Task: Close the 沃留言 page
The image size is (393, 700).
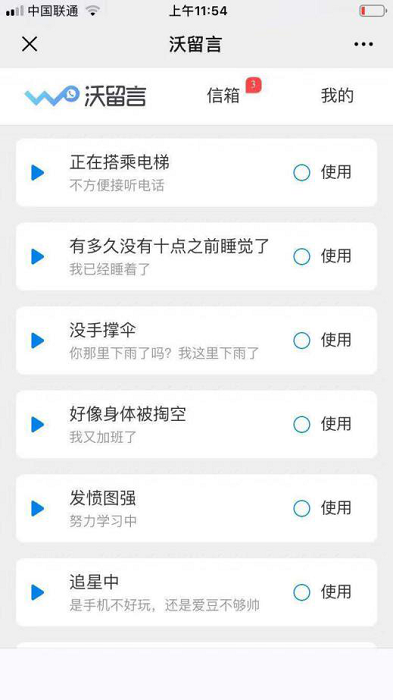Action: coord(29,44)
